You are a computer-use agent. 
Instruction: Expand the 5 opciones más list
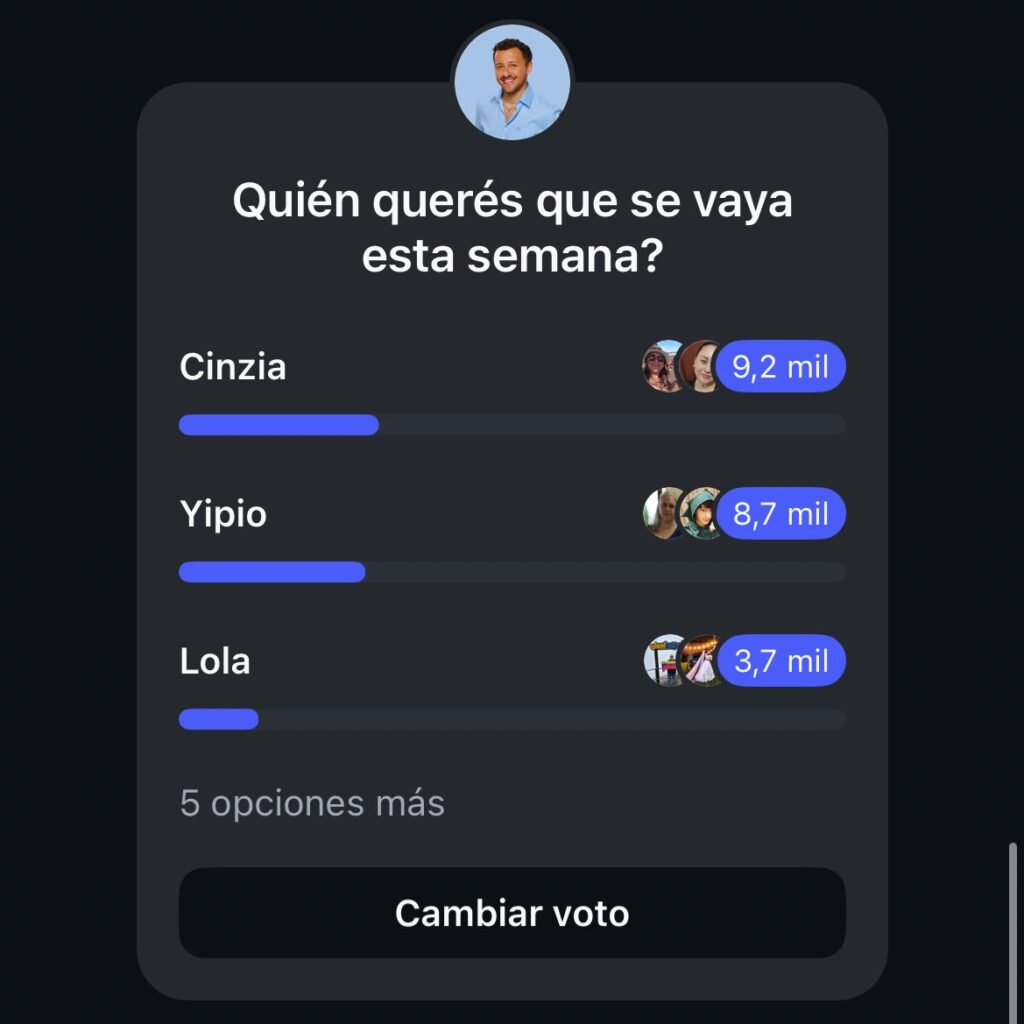(x=312, y=803)
